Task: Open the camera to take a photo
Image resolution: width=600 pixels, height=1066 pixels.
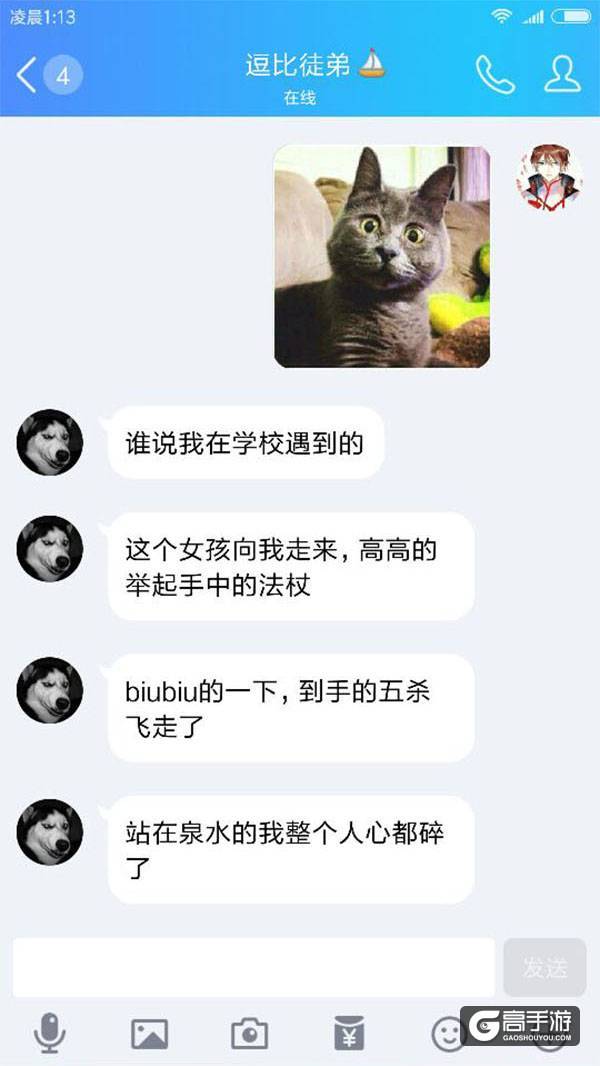Action: [x=249, y=1033]
